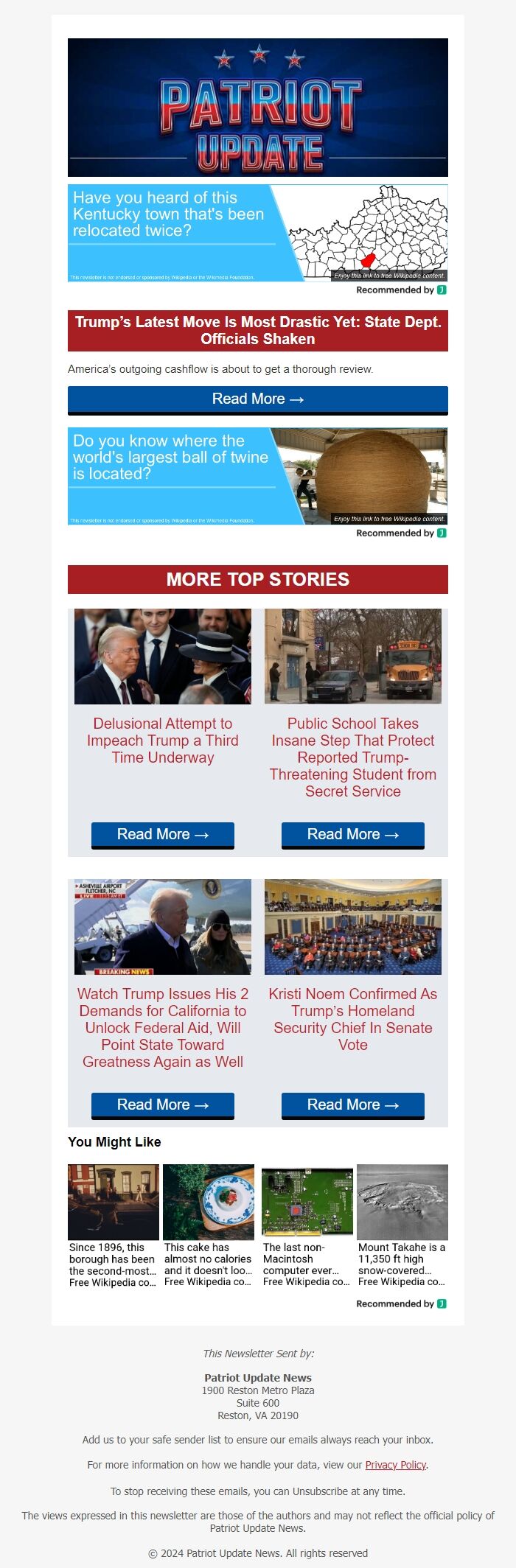This screenshot has width=516, height=1568.
Task: Open the school bus story image
Action: 352,656
